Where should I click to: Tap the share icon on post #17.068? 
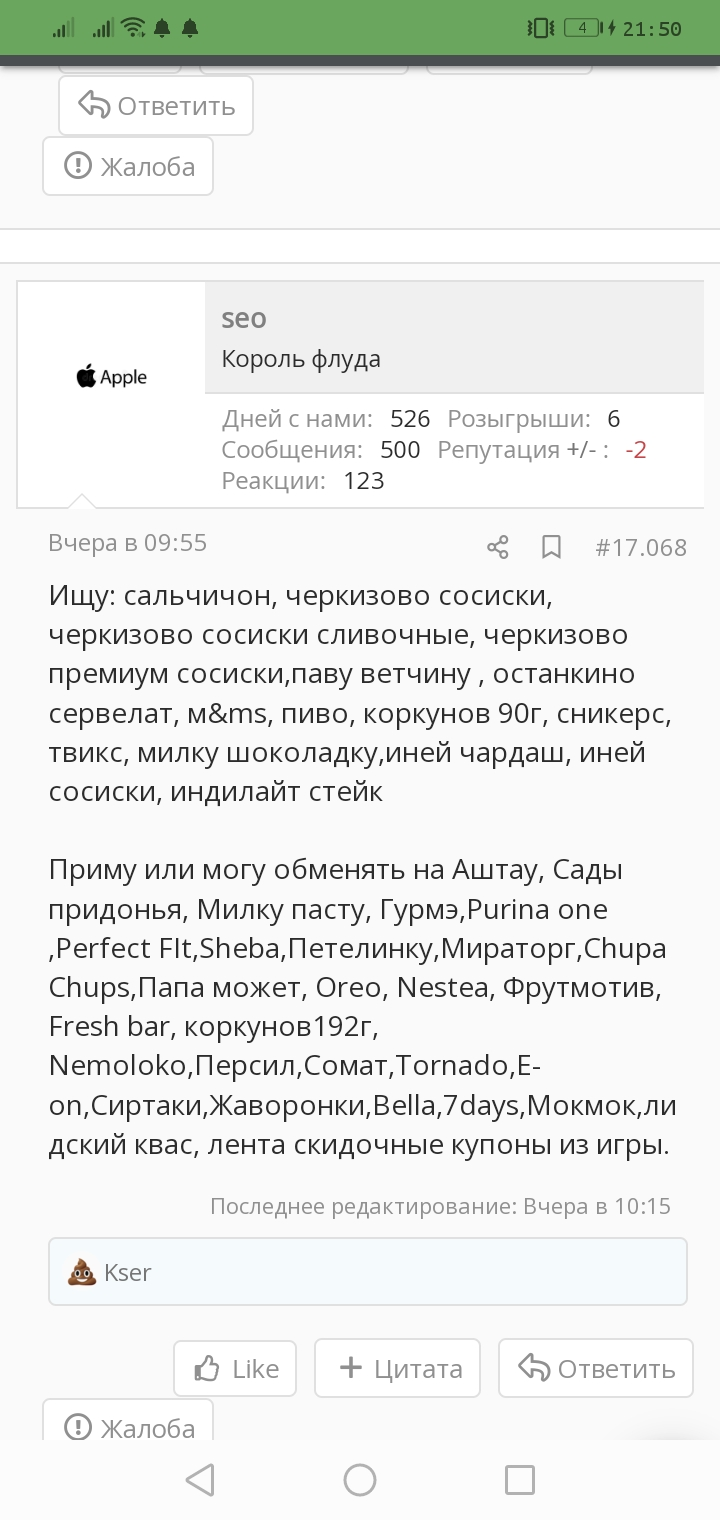pos(497,547)
